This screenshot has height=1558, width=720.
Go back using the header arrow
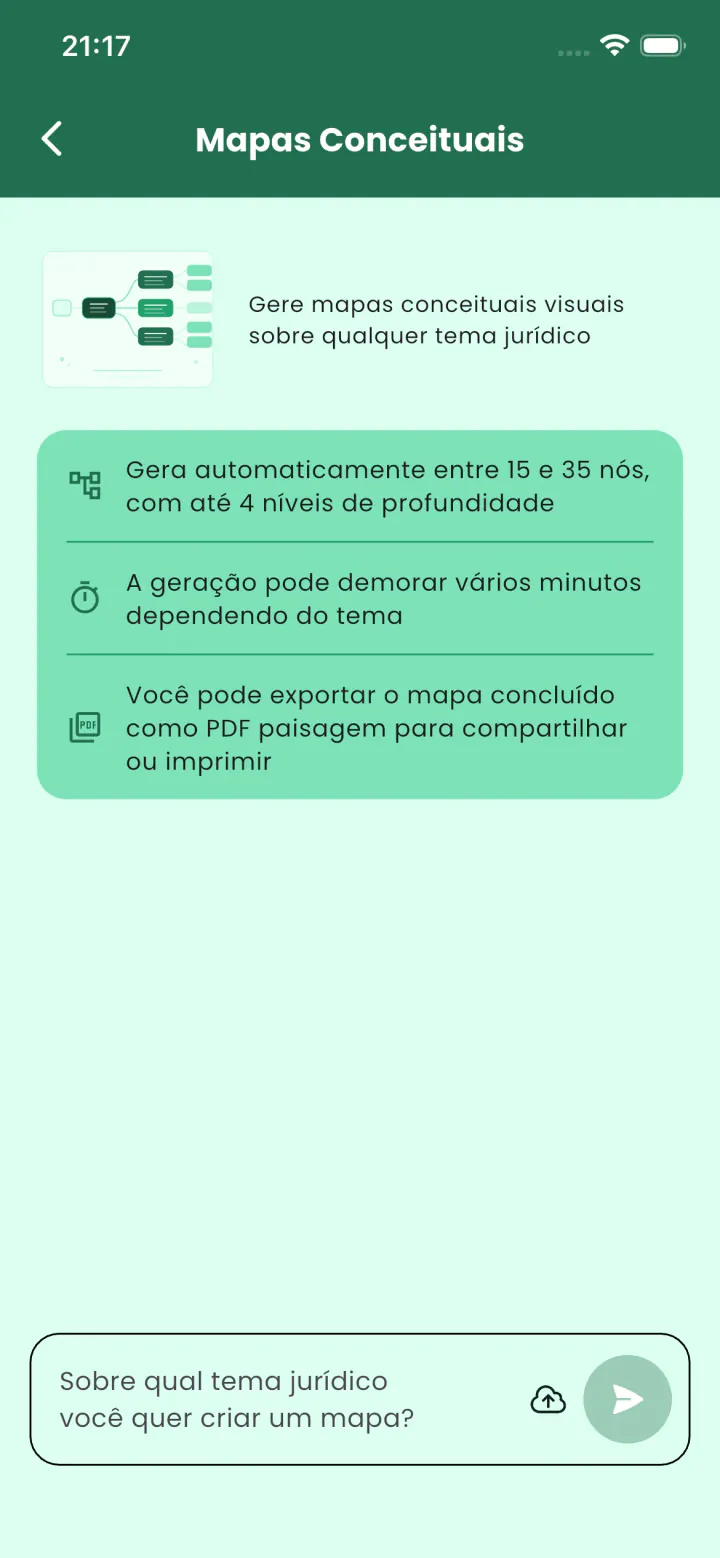52,139
